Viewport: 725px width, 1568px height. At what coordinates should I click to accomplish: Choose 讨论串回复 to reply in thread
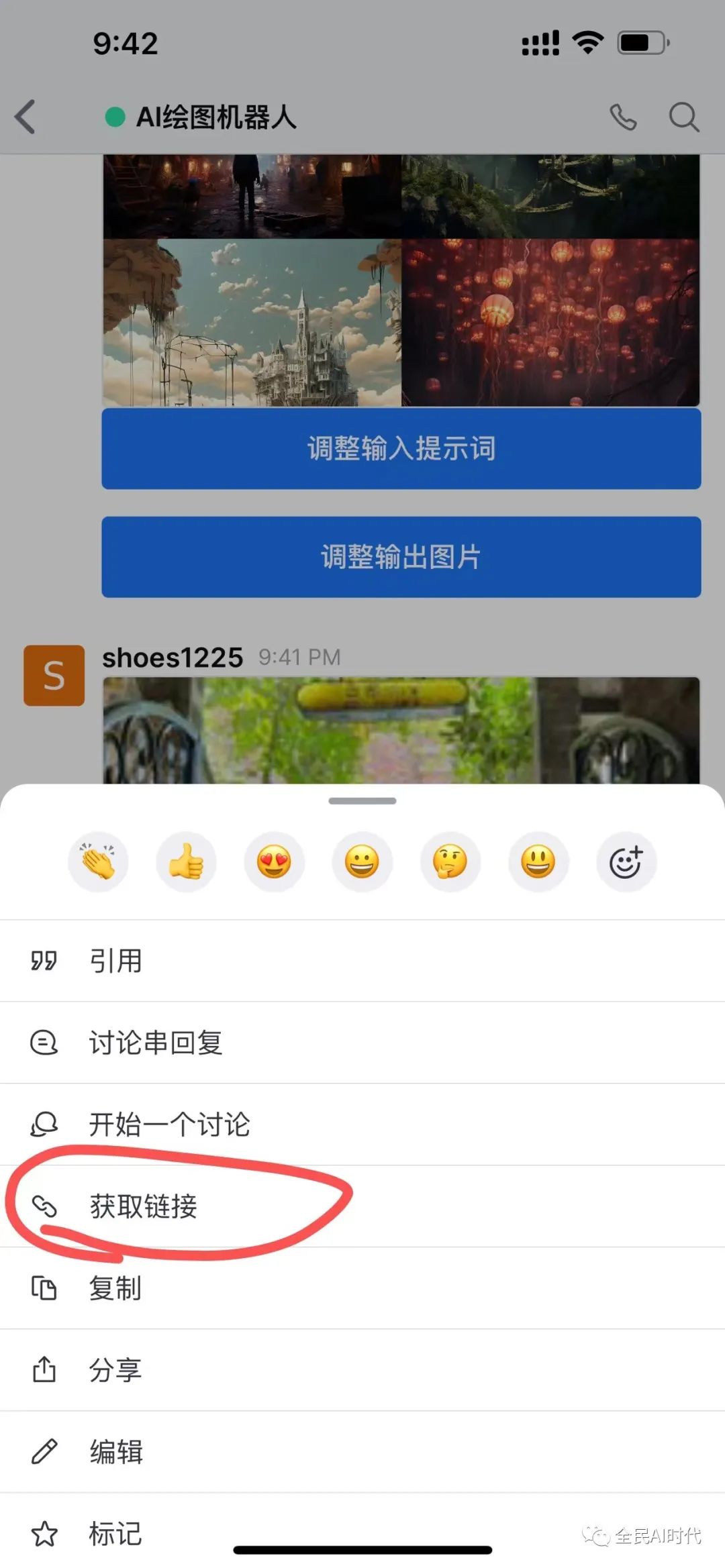click(x=155, y=1043)
